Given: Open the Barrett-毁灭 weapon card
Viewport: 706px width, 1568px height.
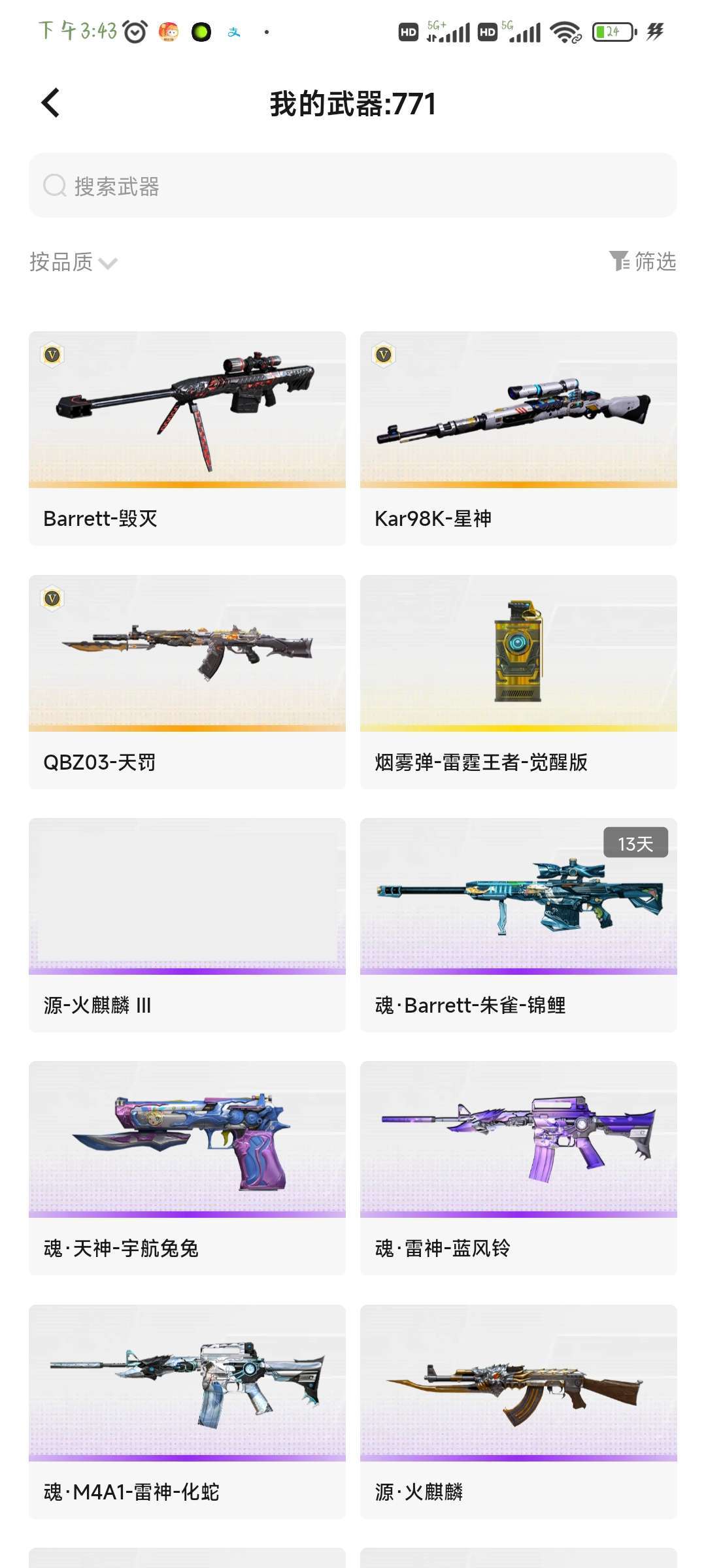Looking at the screenshot, I should (187, 438).
